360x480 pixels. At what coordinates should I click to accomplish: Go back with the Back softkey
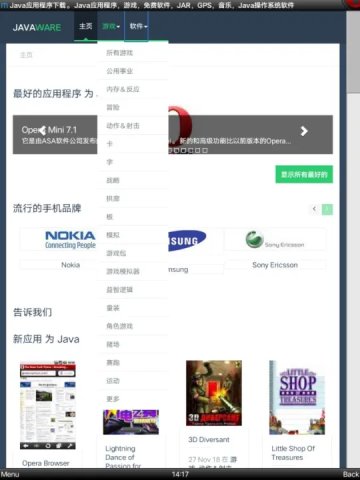pos(351,474)
